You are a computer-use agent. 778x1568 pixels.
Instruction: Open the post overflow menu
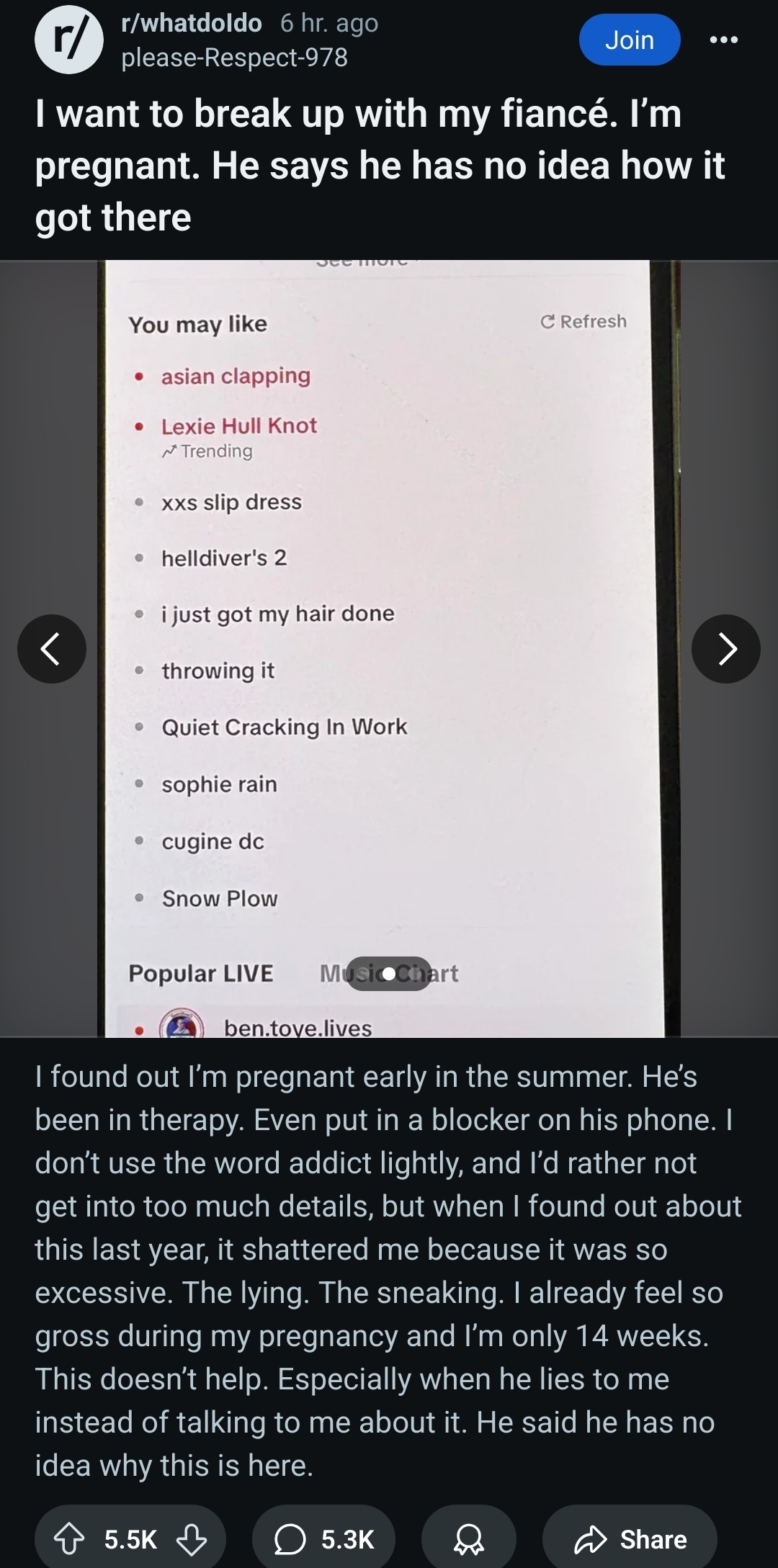click(x=724, y=40)
